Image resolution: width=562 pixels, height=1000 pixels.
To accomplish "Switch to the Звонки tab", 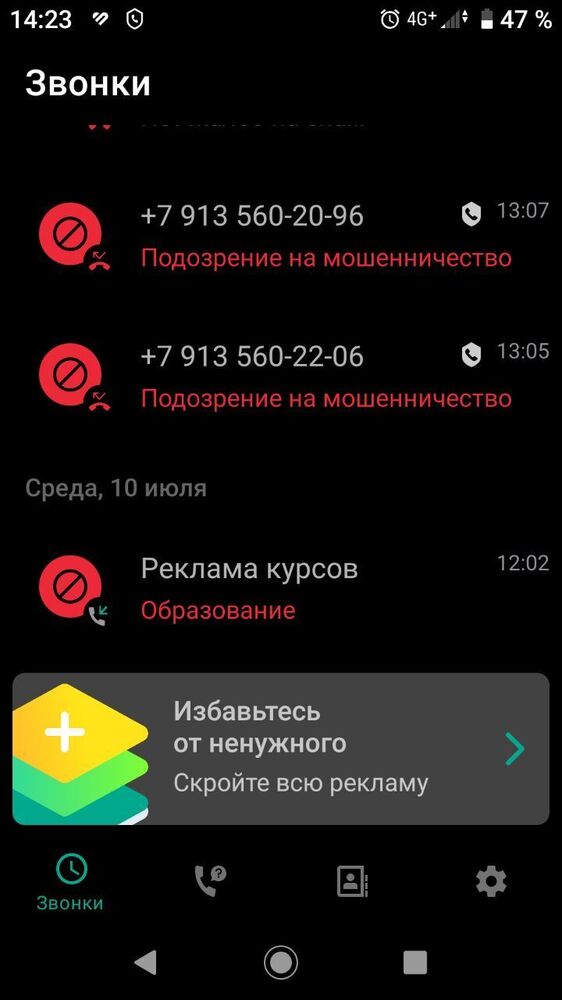I will pos(70,883).
